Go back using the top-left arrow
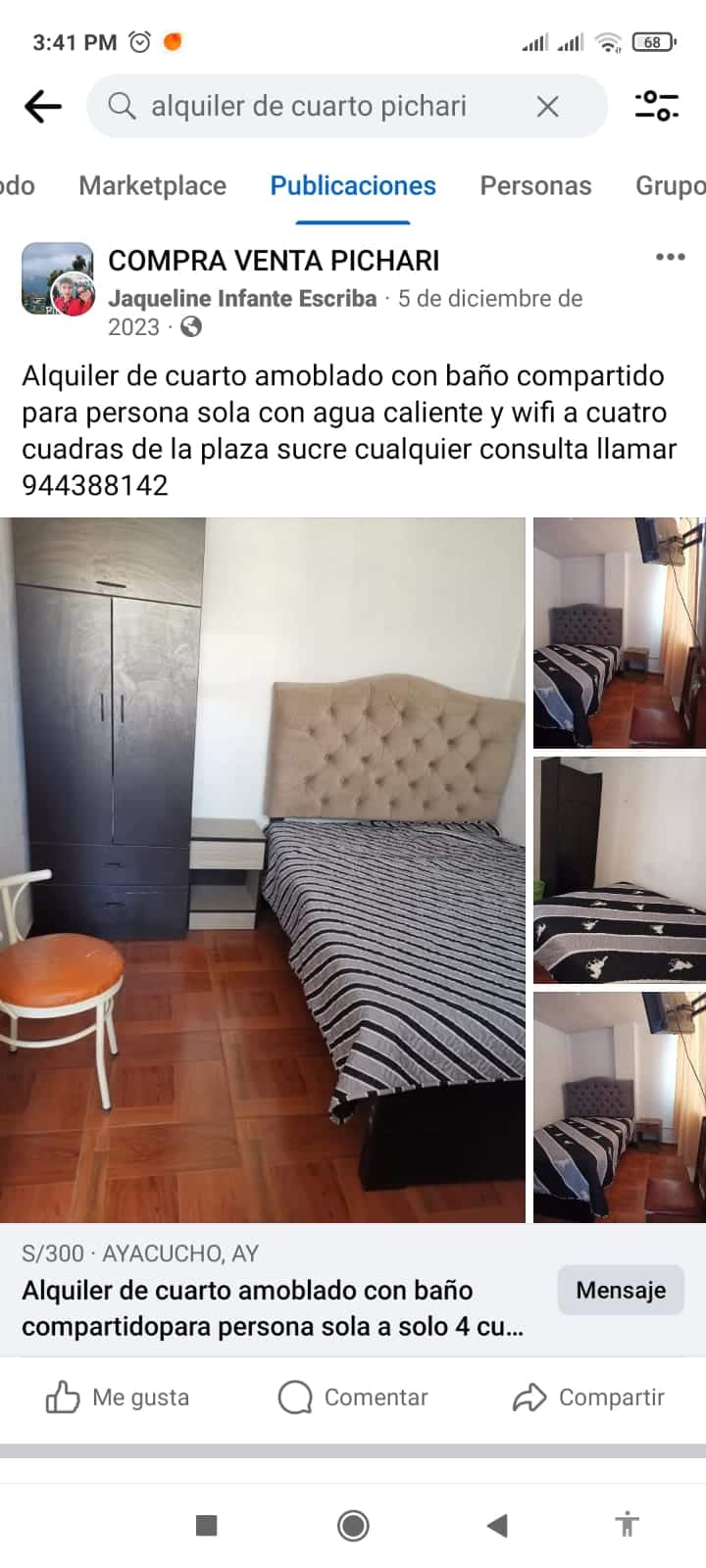 click(x=43, y=106)
